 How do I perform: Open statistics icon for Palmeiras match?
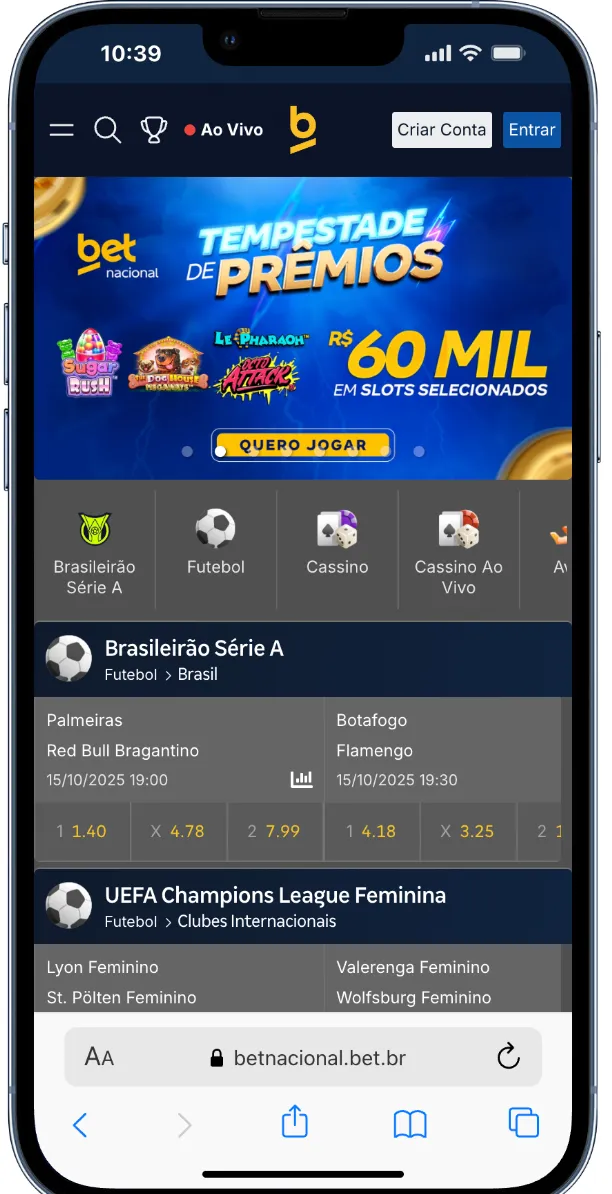[301, 779]
